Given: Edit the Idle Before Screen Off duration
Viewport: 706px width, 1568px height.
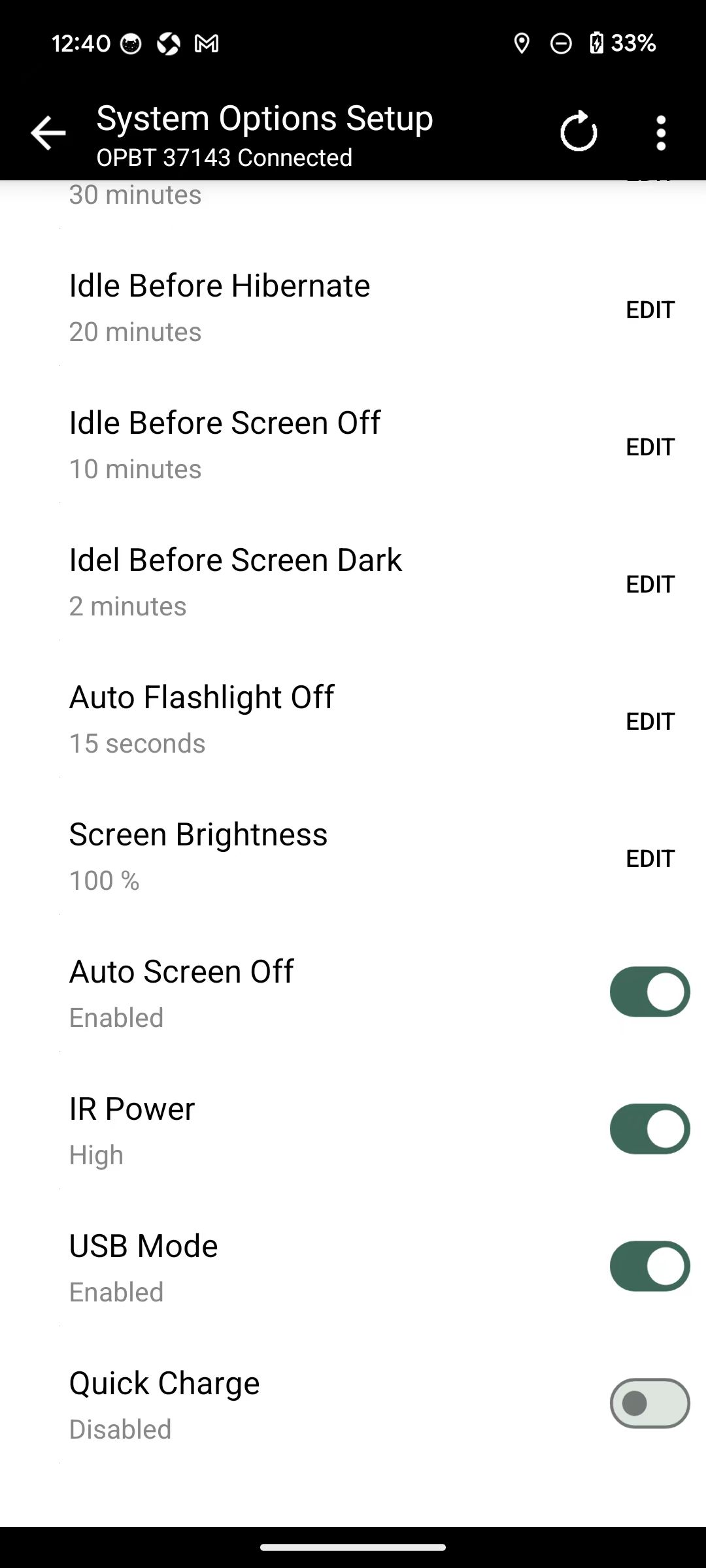Looking at the screenshot, I should 650,447.
